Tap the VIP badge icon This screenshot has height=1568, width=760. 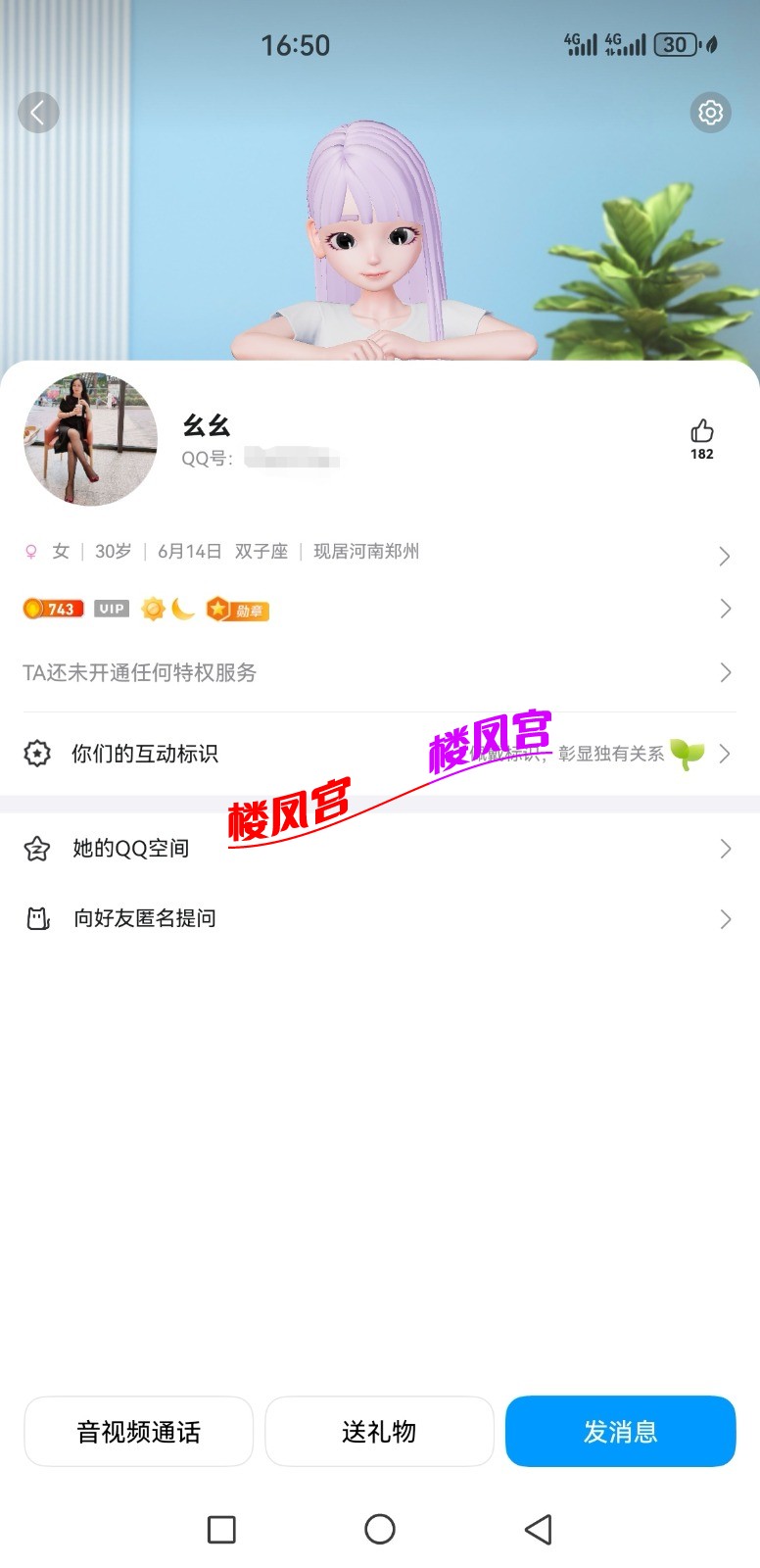click(x=110, y=609)
